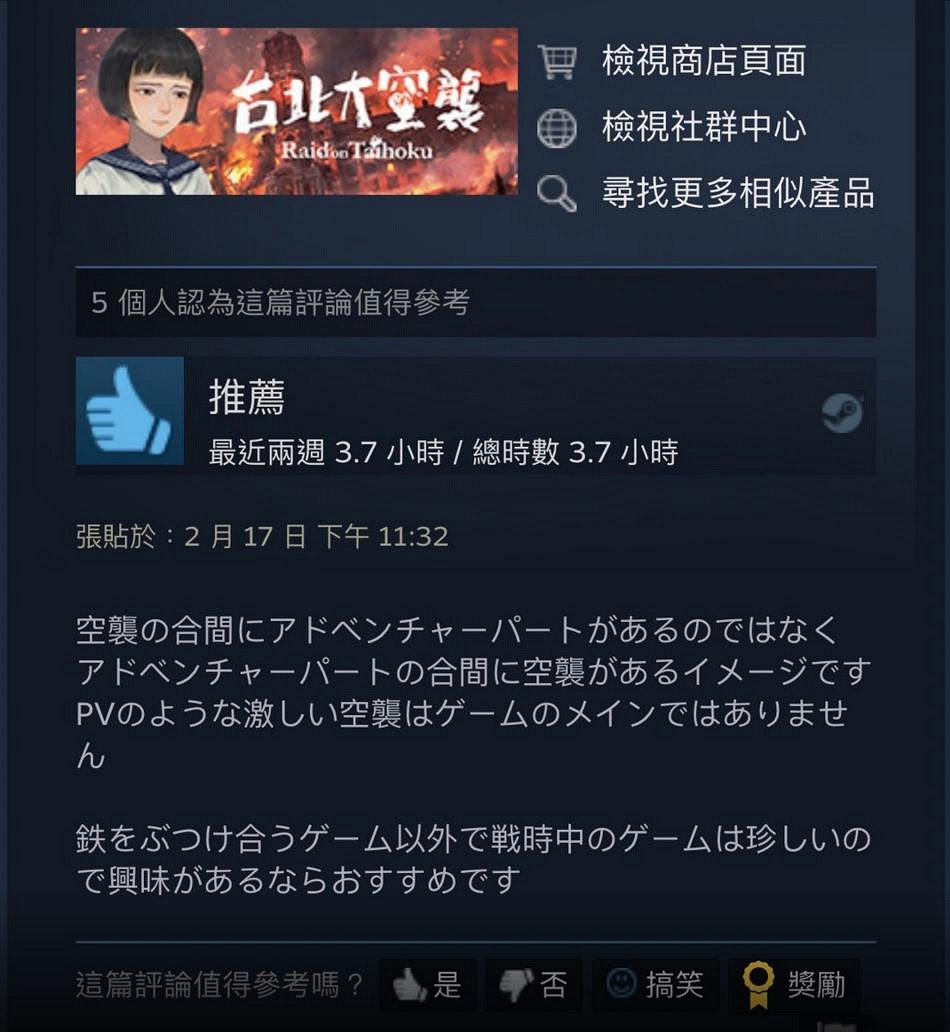Open the Raid on Taihoku game banner
Image resolution: width=950 pixels, height=1032 pixels.
click(296, 111)
